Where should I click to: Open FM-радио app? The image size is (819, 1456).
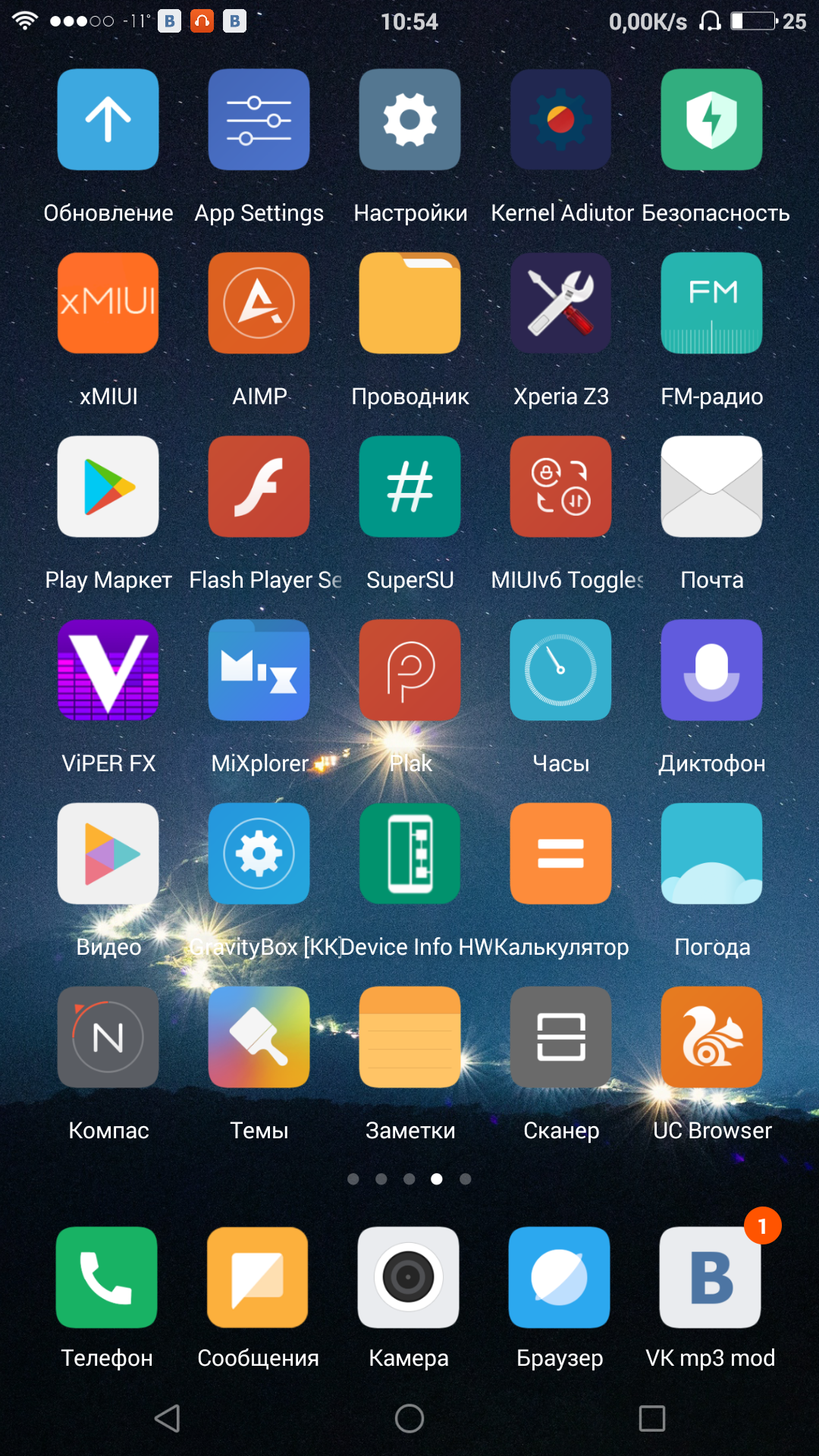coord(711,303)
